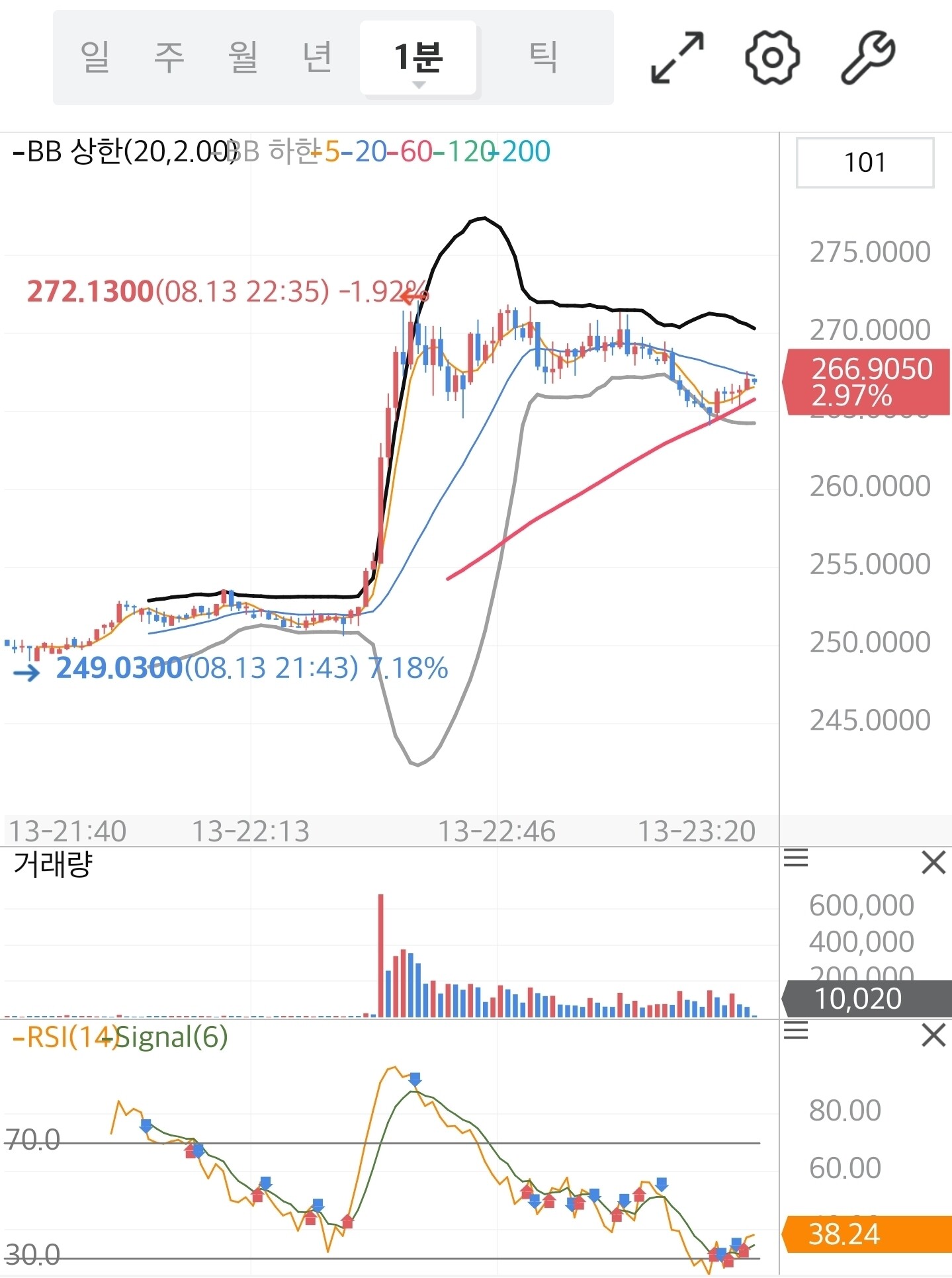The image size is (952, 1278).
Task: Open the RSI panel menu
Action: tap(796, 1031)
